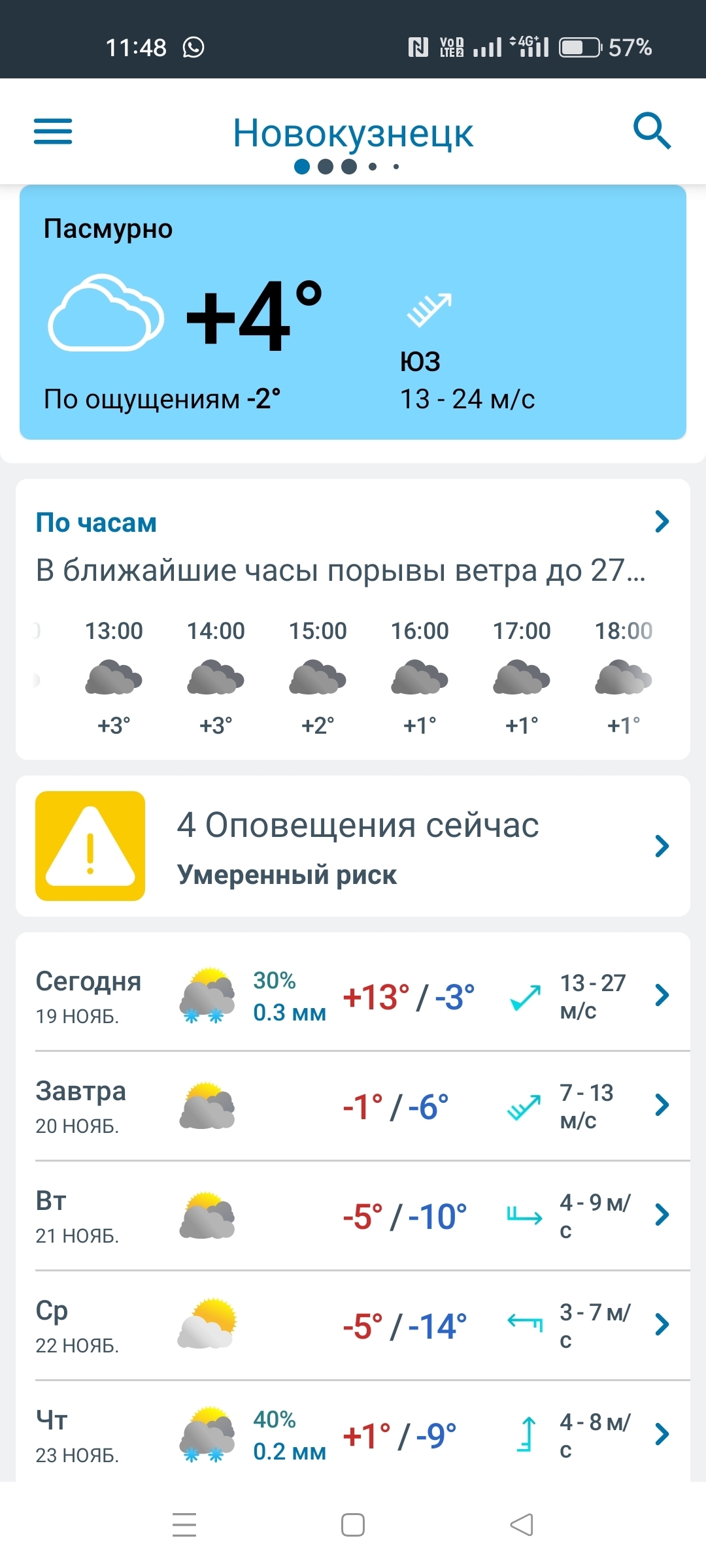Open the hamburger menu
706x1568 pixels.
click(53, 131)
